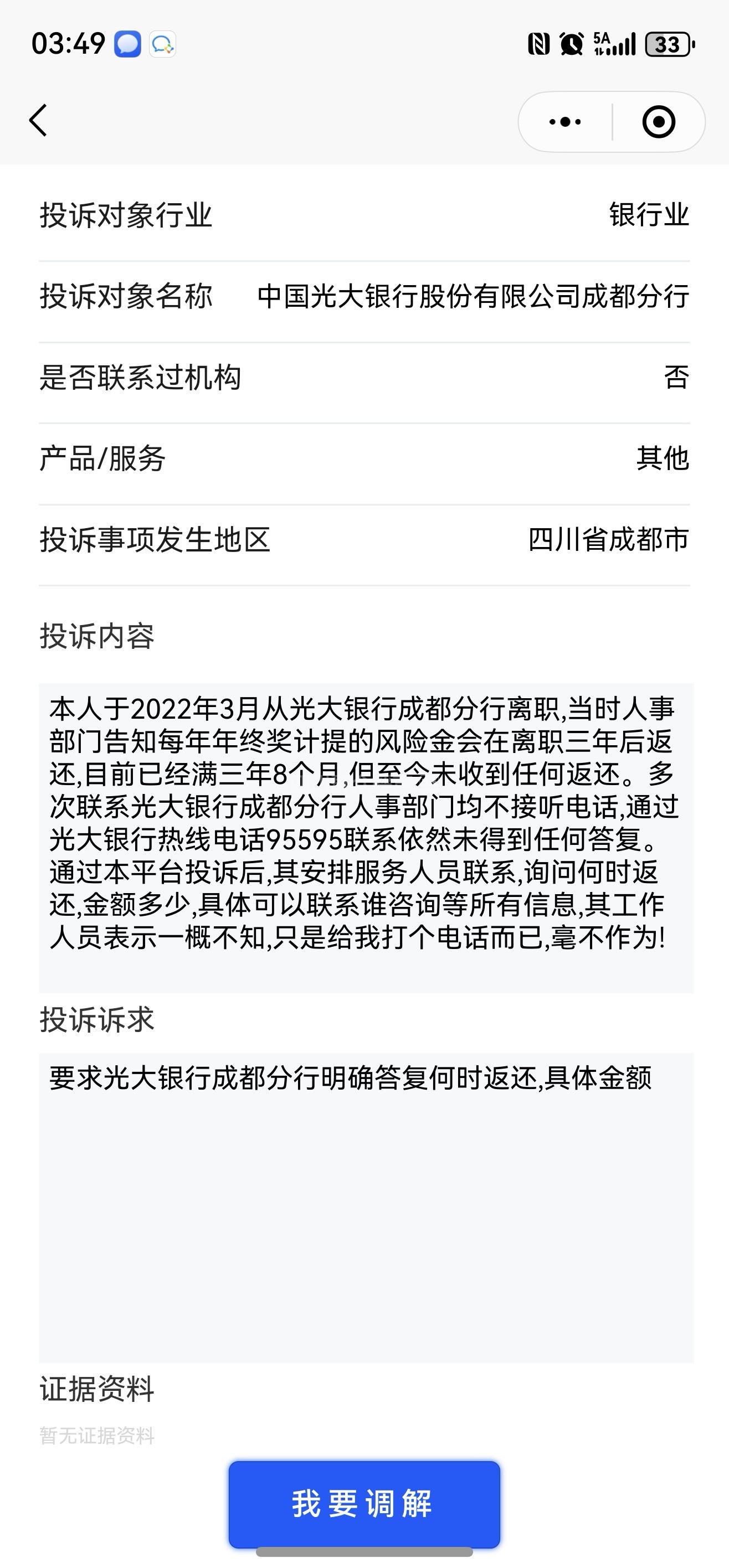Image resolution: width=729 pixels, height=1568 pixels.
Task: Tap the 我要调解 button
Action: [364, 1503]
